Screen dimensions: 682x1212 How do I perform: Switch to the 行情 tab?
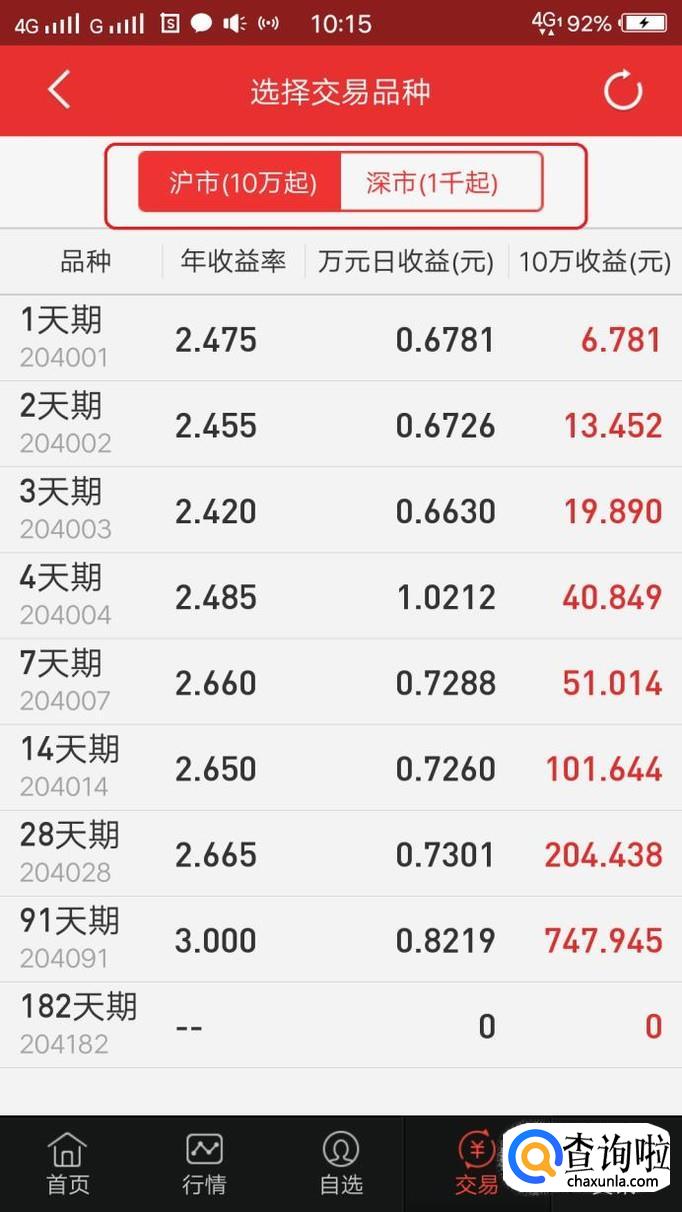[x=204, y=1165]
